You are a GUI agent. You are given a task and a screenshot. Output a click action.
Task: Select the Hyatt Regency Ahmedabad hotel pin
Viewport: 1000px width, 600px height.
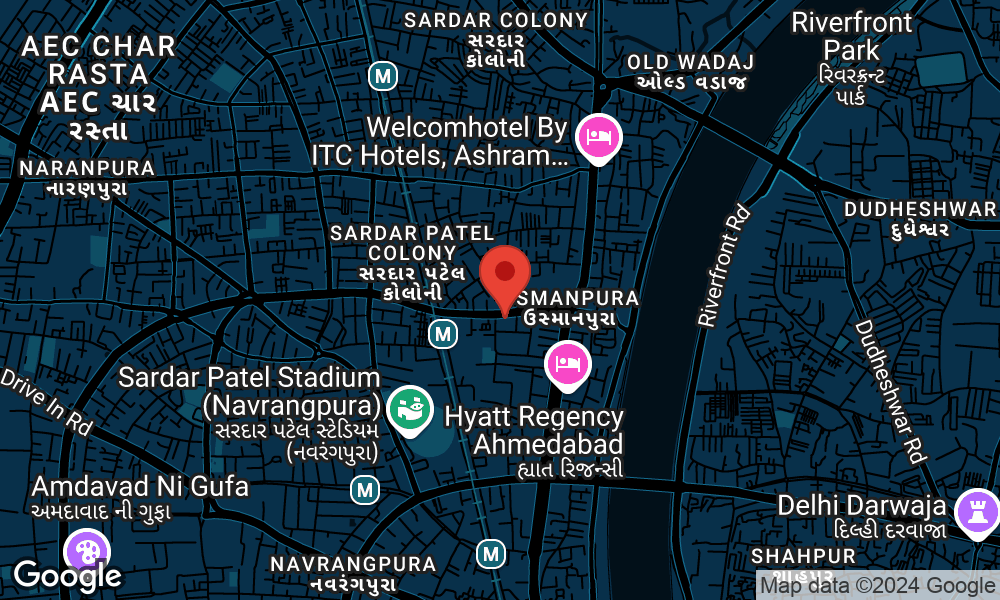567,362
